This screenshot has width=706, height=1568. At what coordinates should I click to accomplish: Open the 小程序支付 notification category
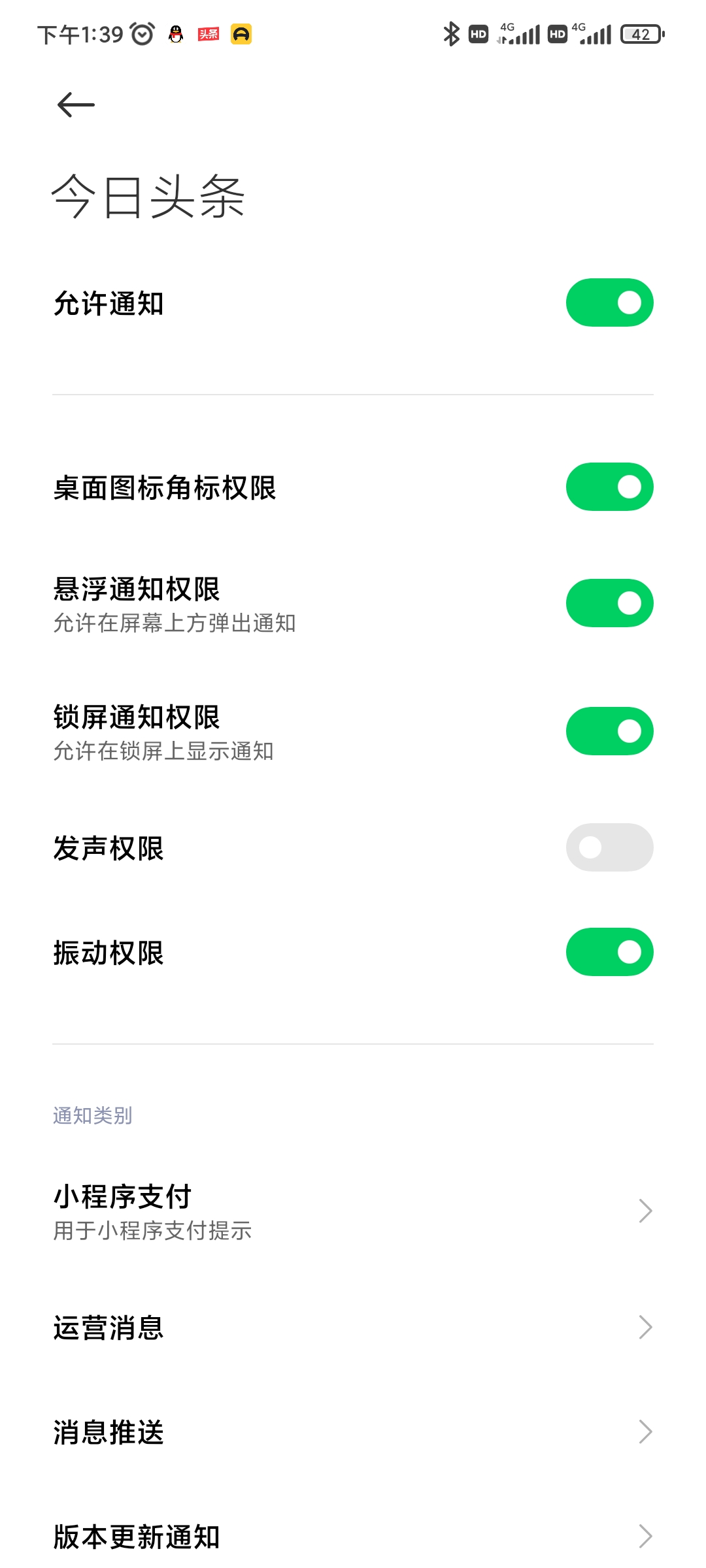(353, 1211)
